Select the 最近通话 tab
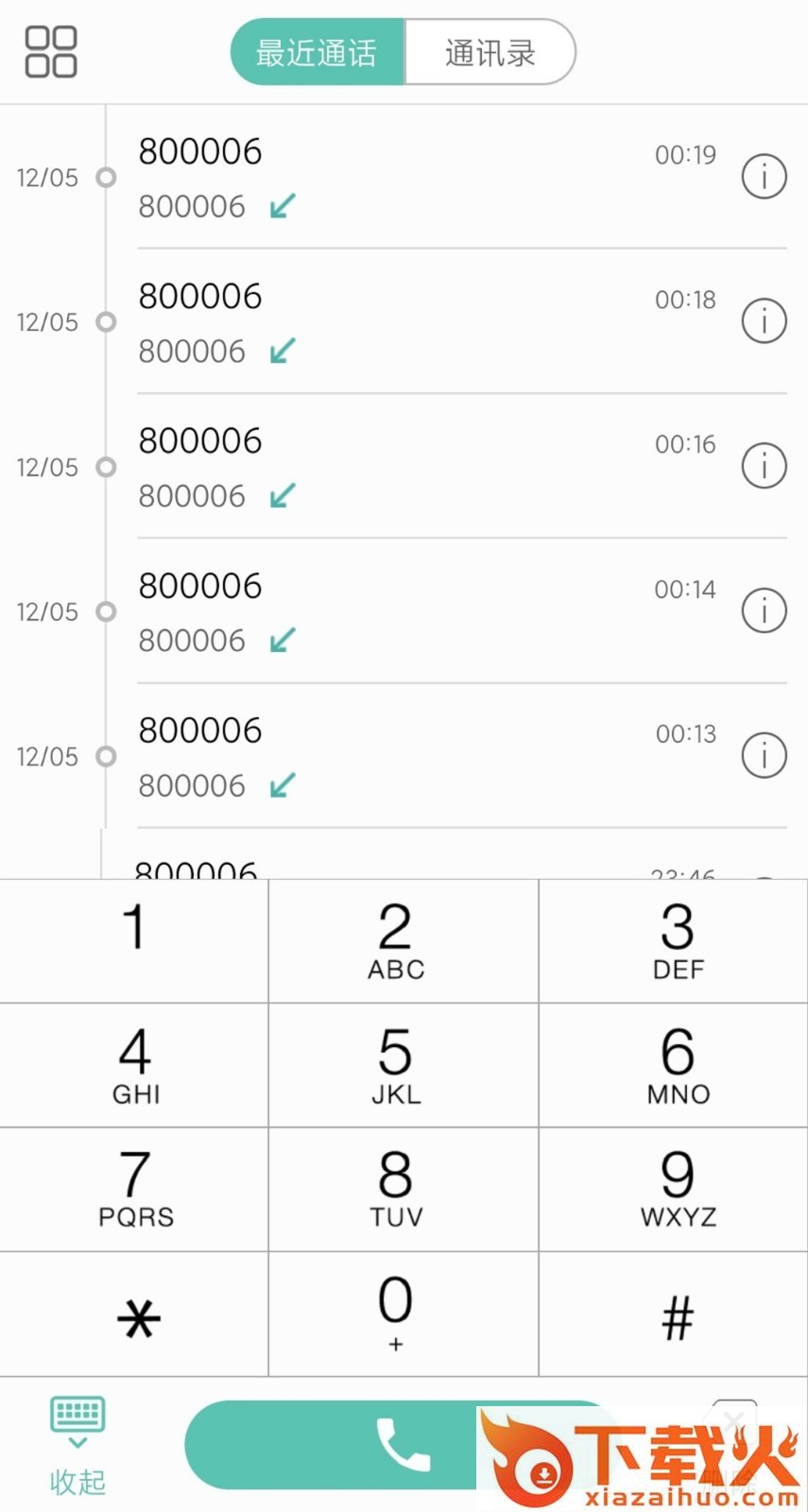Screen dimensions: 808x1512 click(x=318, y=52)
